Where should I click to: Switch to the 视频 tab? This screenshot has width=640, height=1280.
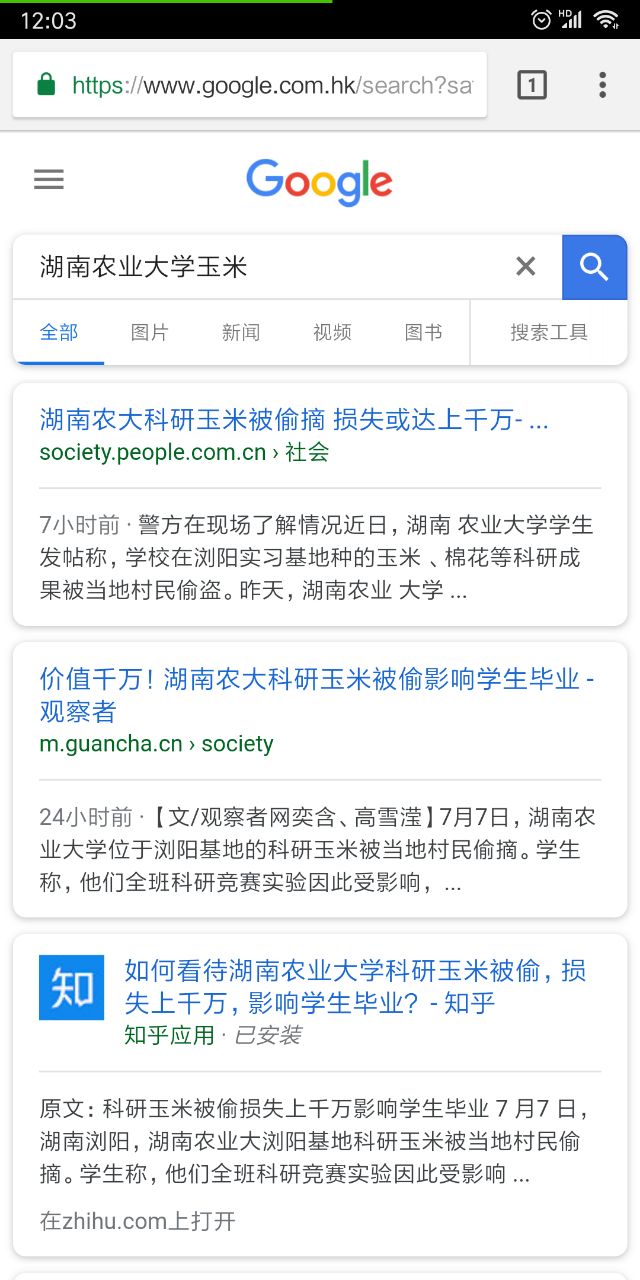tap(332, 332)
